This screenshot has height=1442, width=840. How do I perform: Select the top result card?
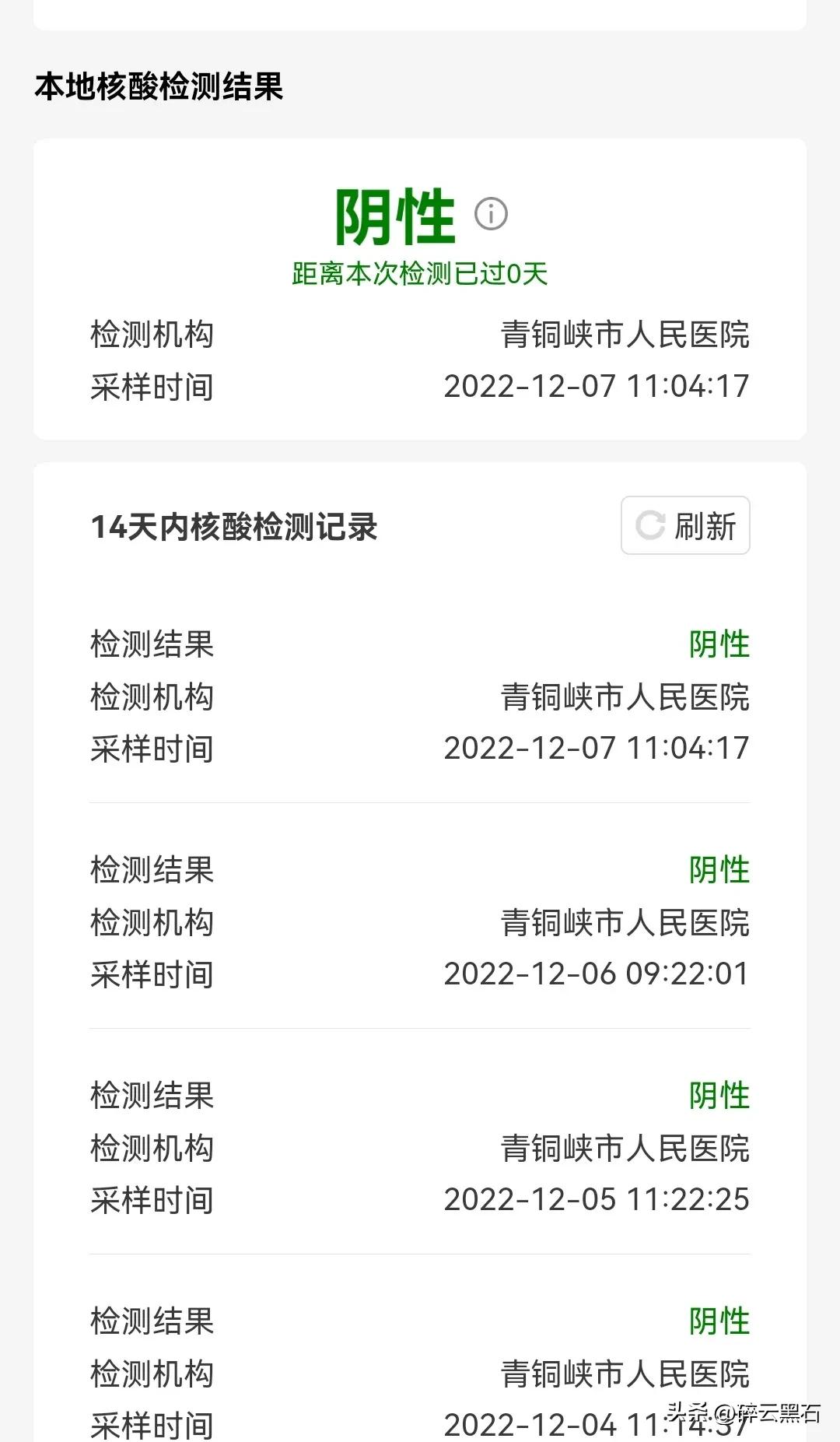pos(420,288)
